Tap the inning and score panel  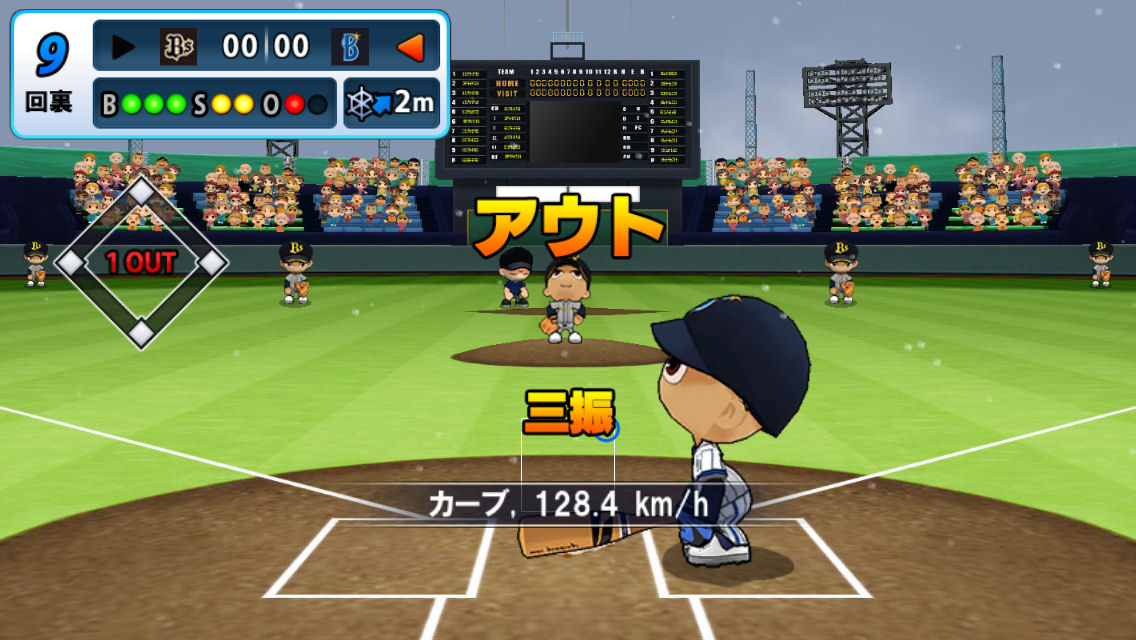[230, 74]
